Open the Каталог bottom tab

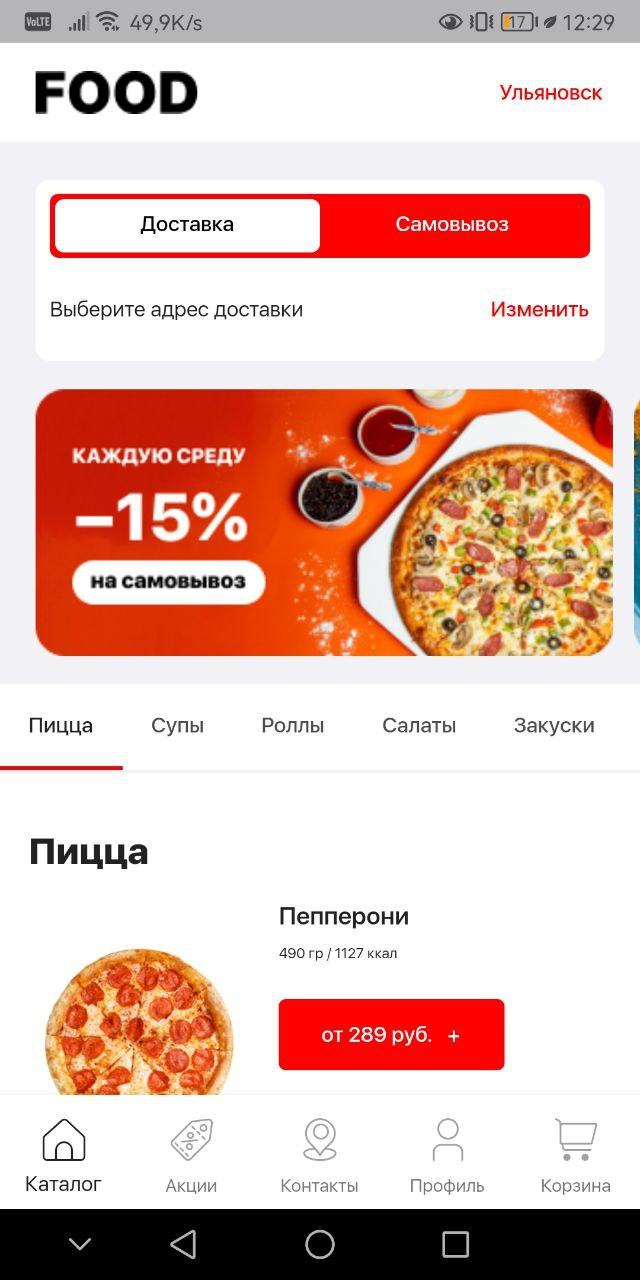pyautogui.click(x=63, y=1156)
